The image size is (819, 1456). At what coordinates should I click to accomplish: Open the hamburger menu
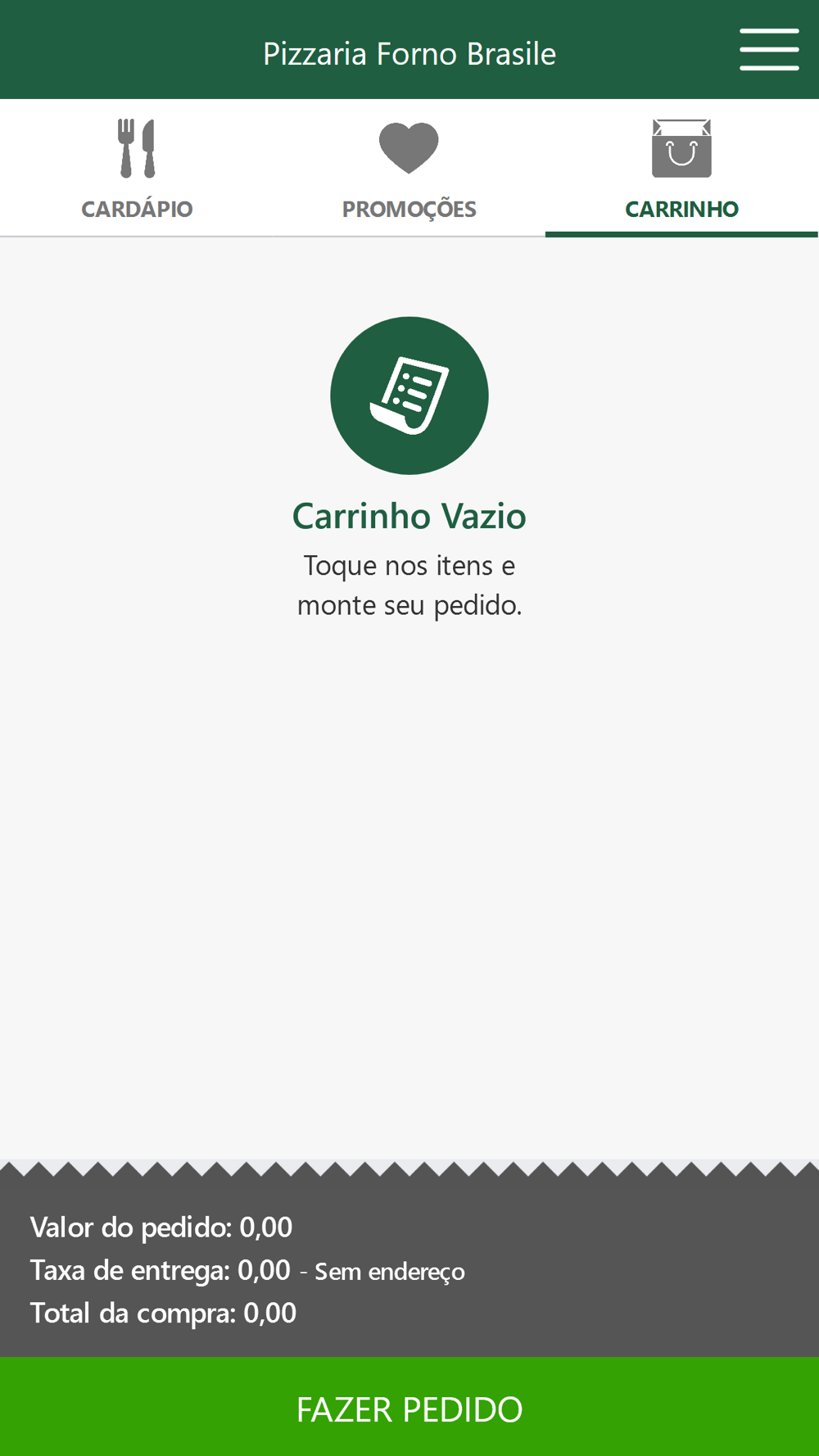coord(768,50)
